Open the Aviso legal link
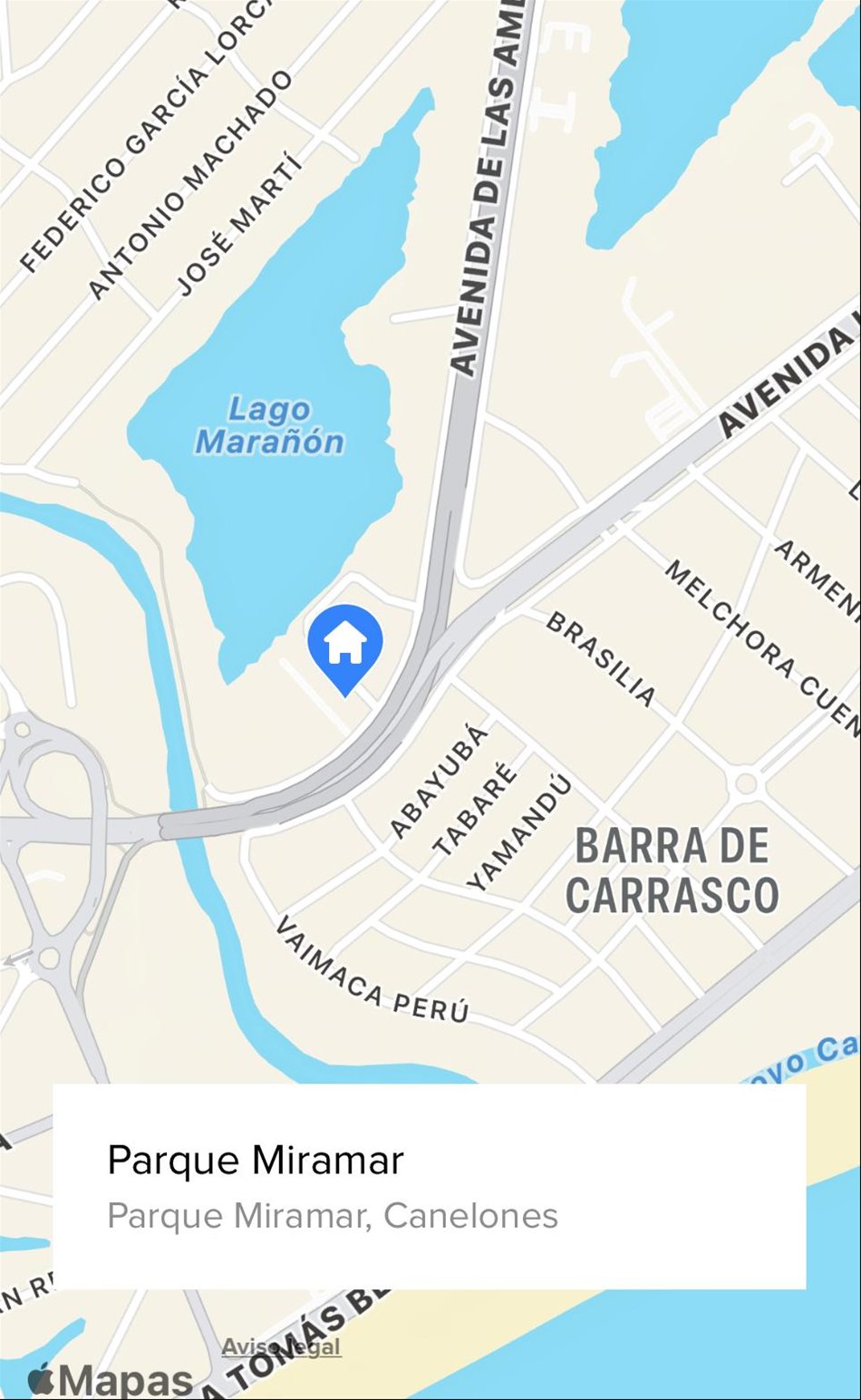 tap(281, 1347)
